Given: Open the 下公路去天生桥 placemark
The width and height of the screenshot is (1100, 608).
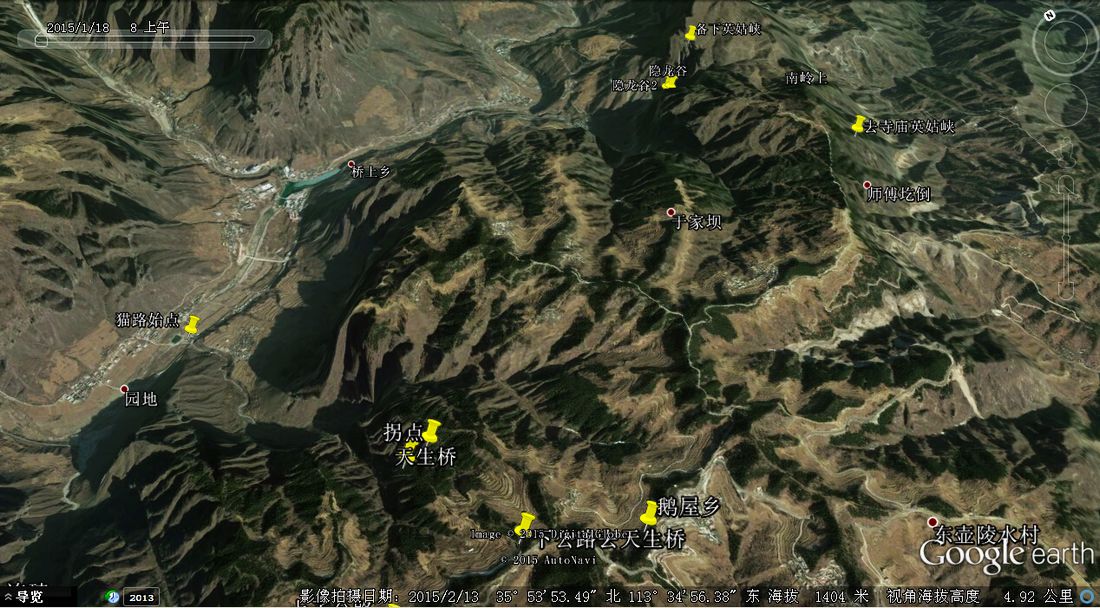Looking at the screenshot, I should 525,523.
